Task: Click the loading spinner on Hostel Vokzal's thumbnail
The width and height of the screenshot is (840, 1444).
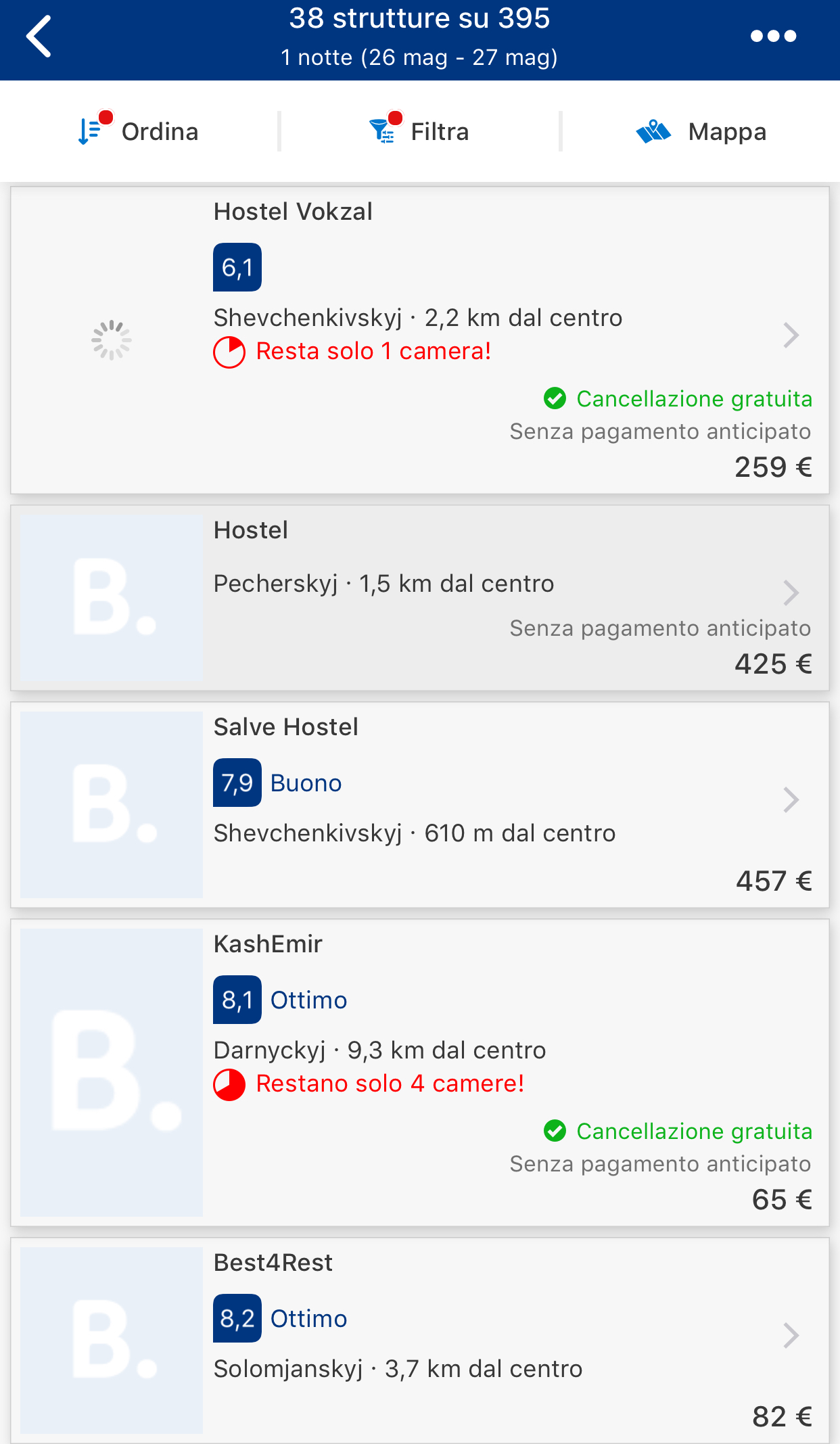Action: [112, 340]
